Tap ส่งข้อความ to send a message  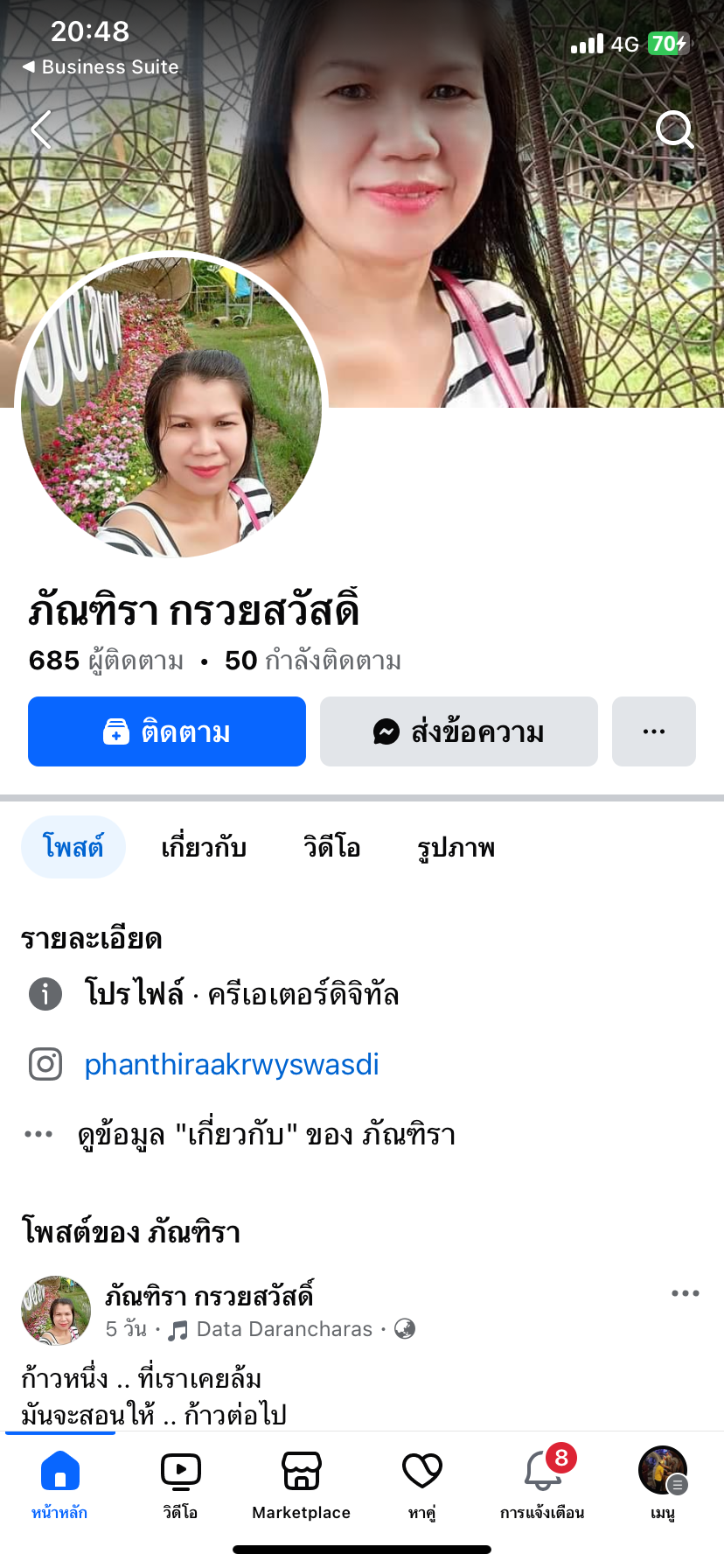coord(458,731)
